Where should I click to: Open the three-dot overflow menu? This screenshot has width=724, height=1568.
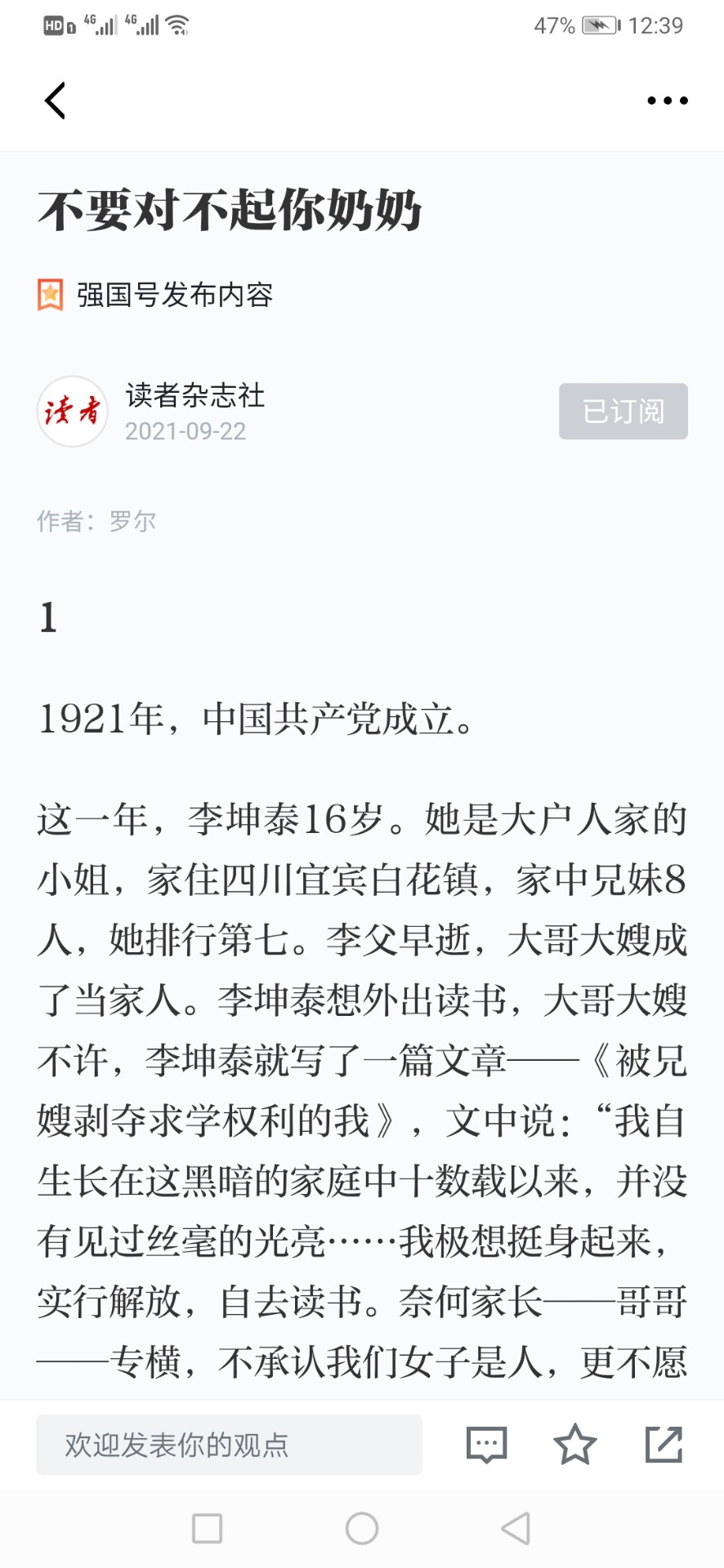(x=668, y=101)
